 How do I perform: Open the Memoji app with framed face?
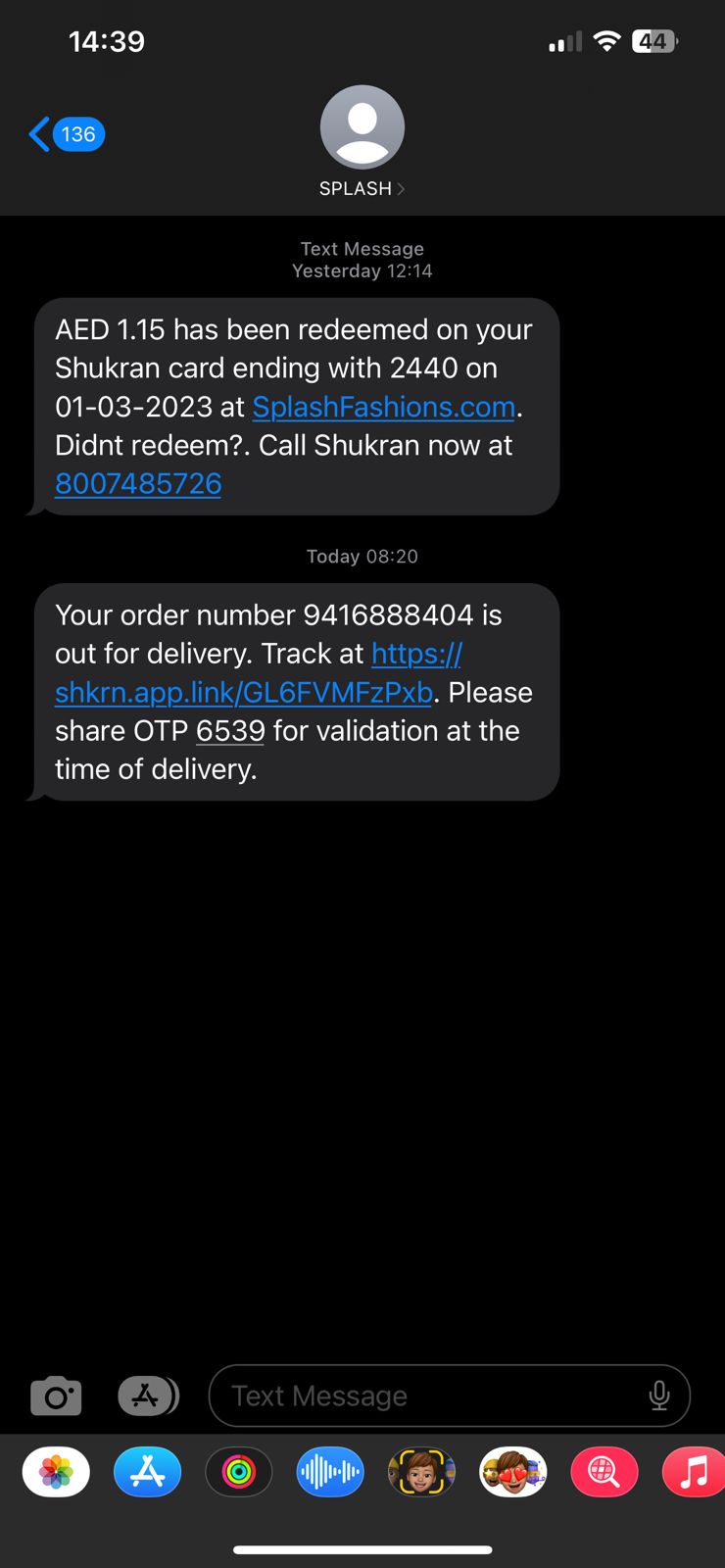pyautogui.click(x=421, y=1472)
